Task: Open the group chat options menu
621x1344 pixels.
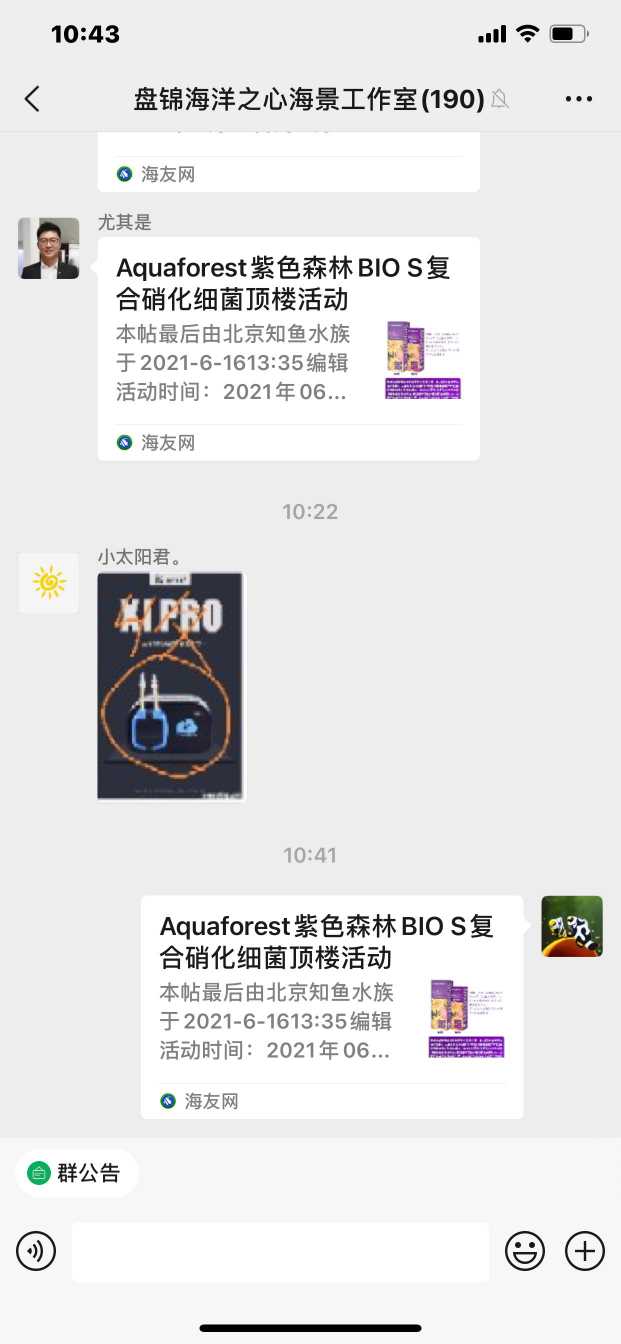Action: tap(579, 98)
